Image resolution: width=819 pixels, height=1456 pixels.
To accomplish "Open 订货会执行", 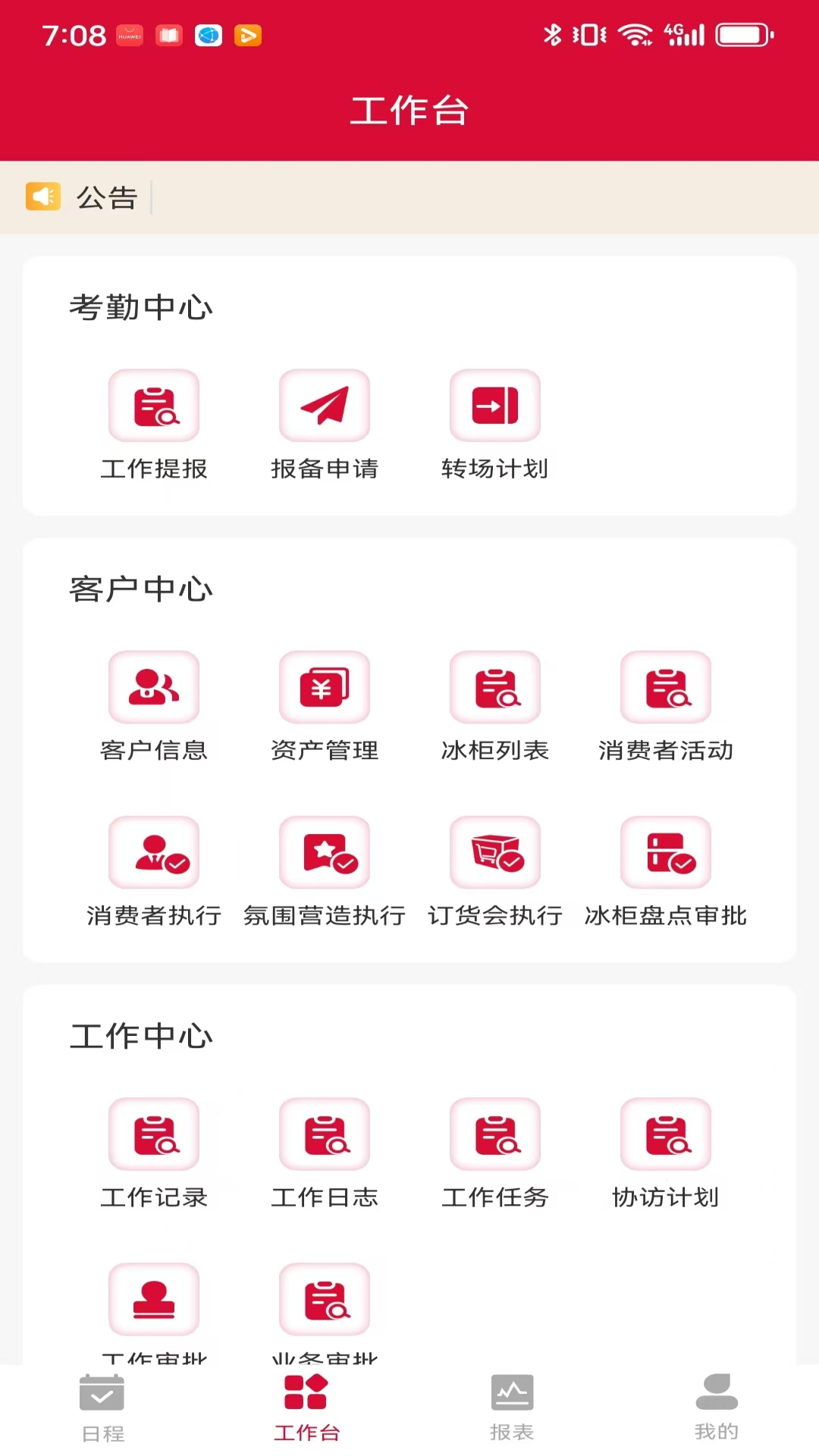I will click(x=495, y=872).
